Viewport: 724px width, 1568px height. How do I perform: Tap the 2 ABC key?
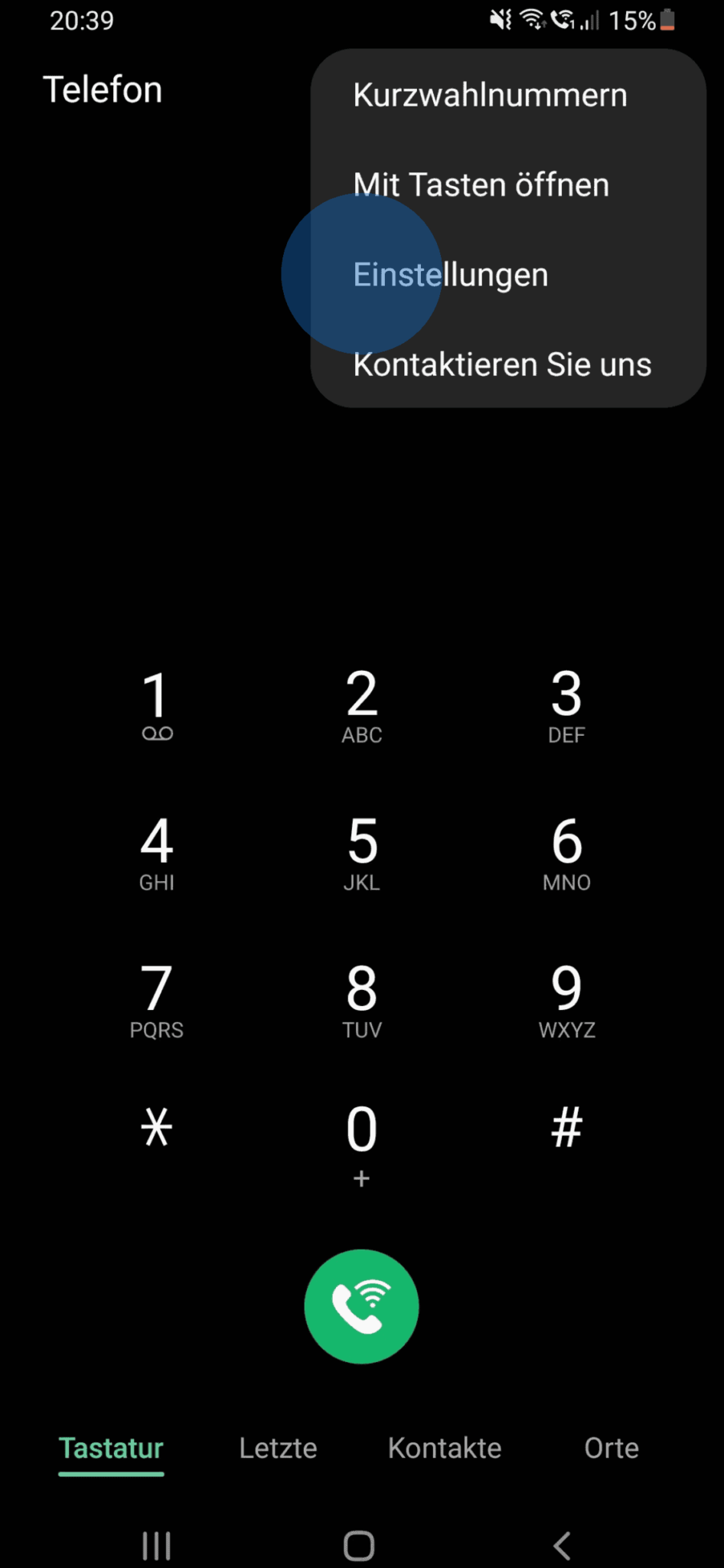tap(362, 704)
